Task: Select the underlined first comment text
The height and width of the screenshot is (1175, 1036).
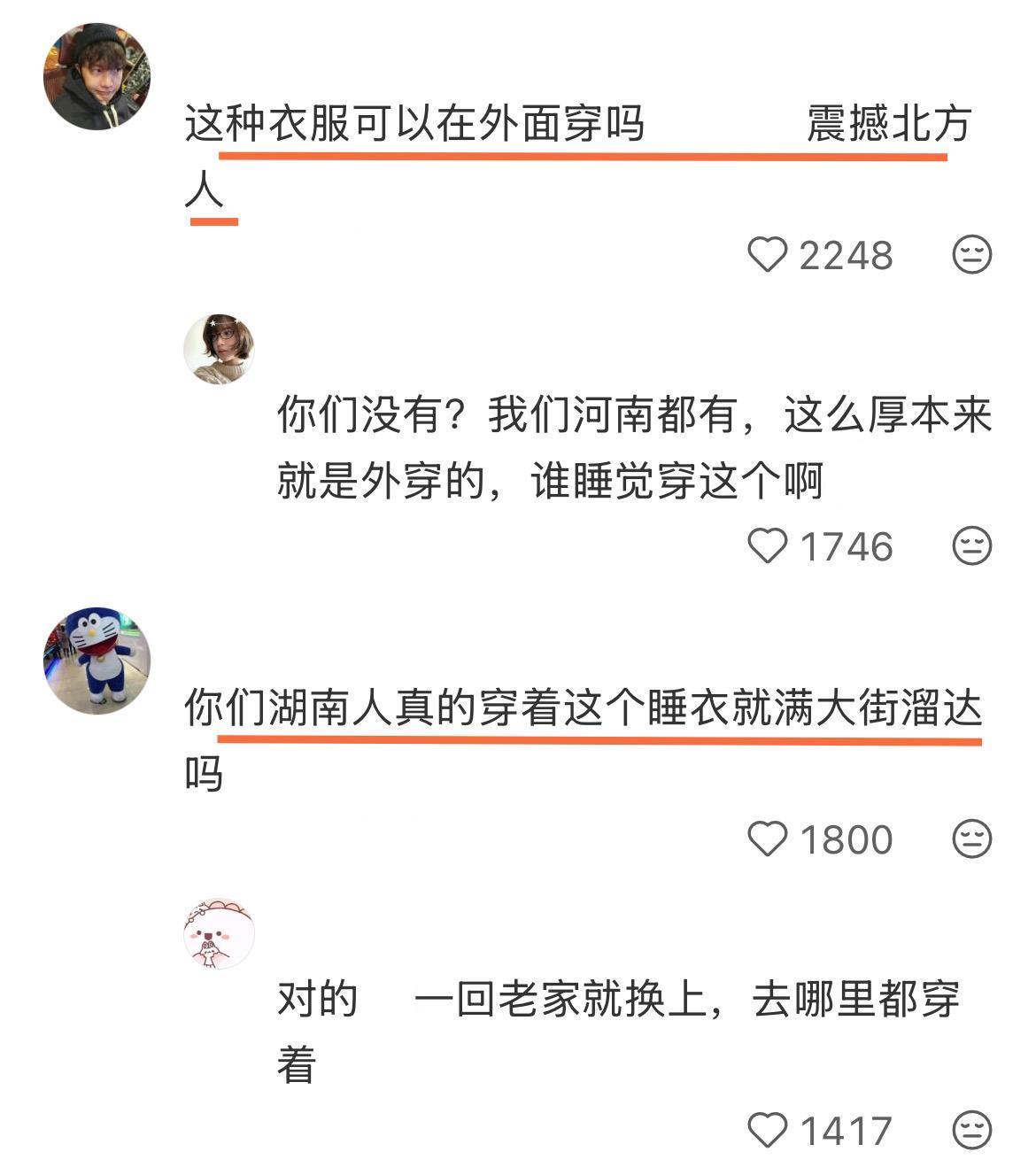Action: [x=416, y=124]
